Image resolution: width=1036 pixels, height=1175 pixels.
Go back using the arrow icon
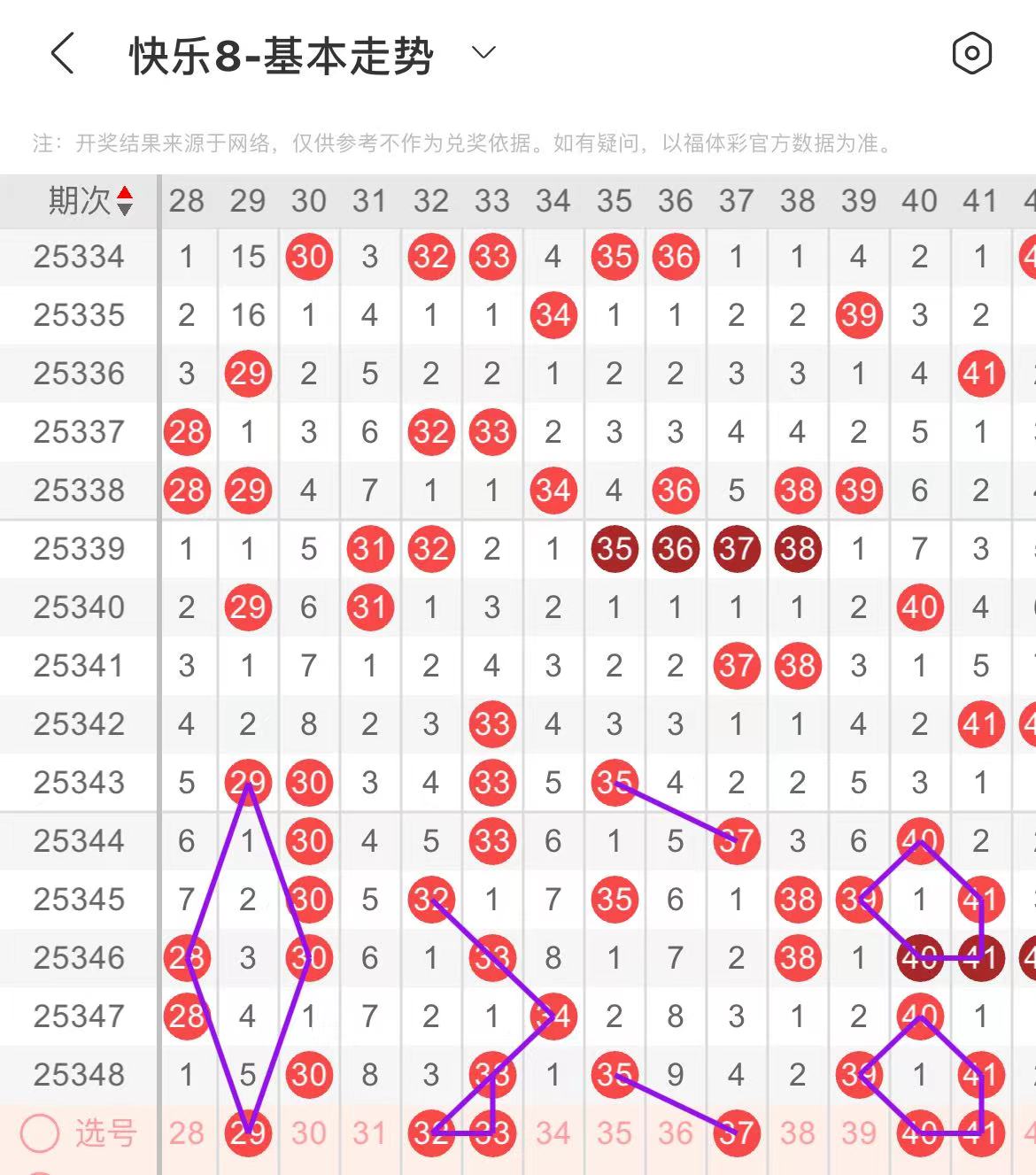62,54
